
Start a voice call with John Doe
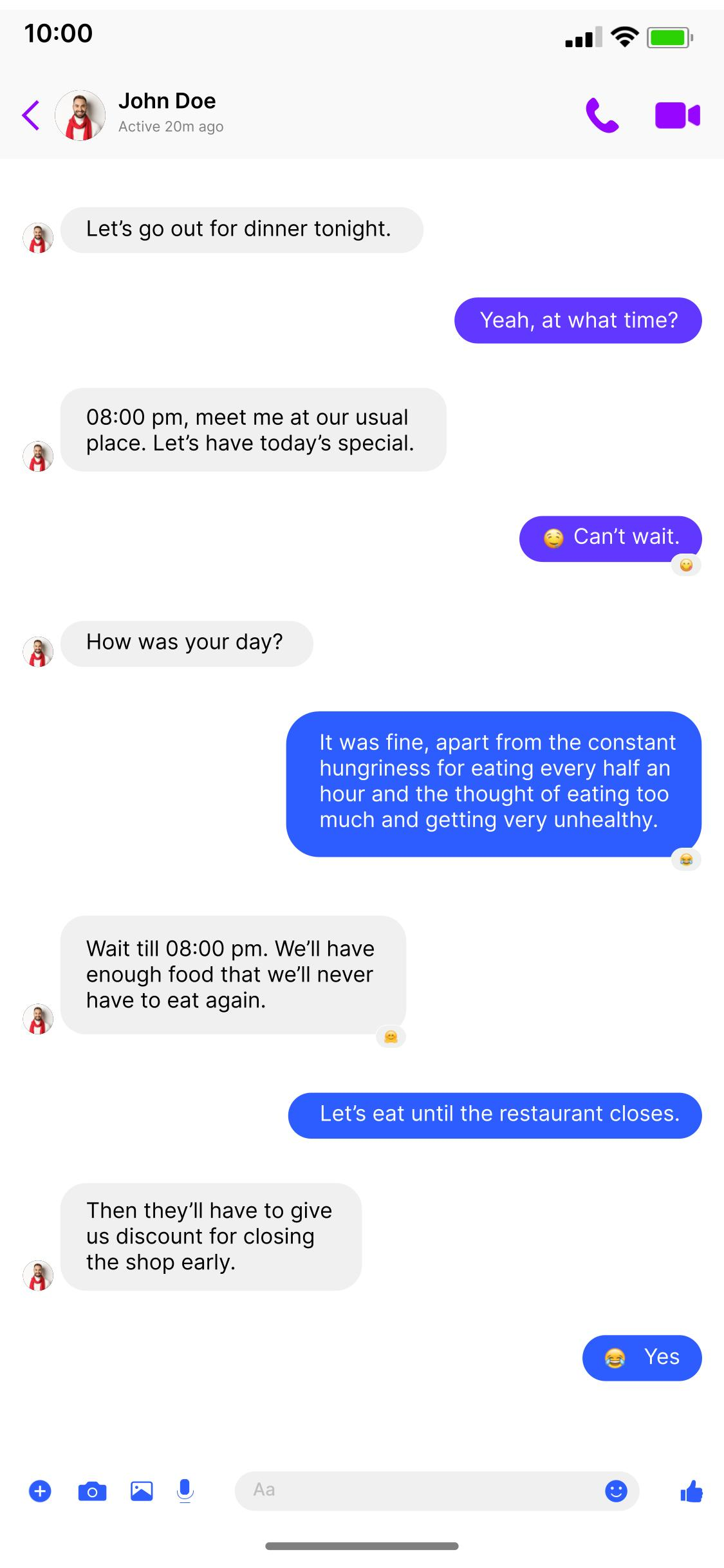pos(602,116)
